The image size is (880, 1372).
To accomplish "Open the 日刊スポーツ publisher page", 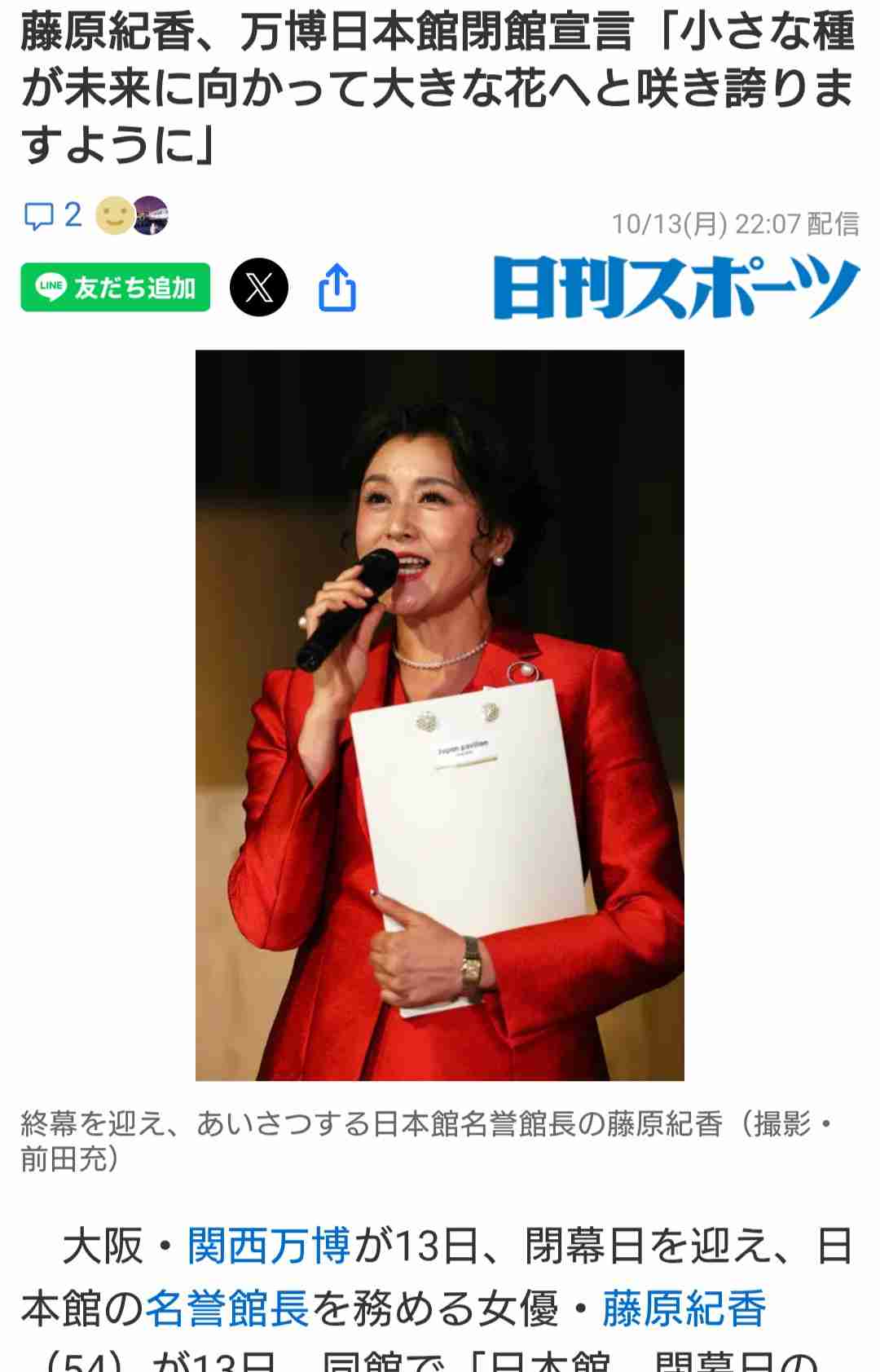I will (676, 287).
